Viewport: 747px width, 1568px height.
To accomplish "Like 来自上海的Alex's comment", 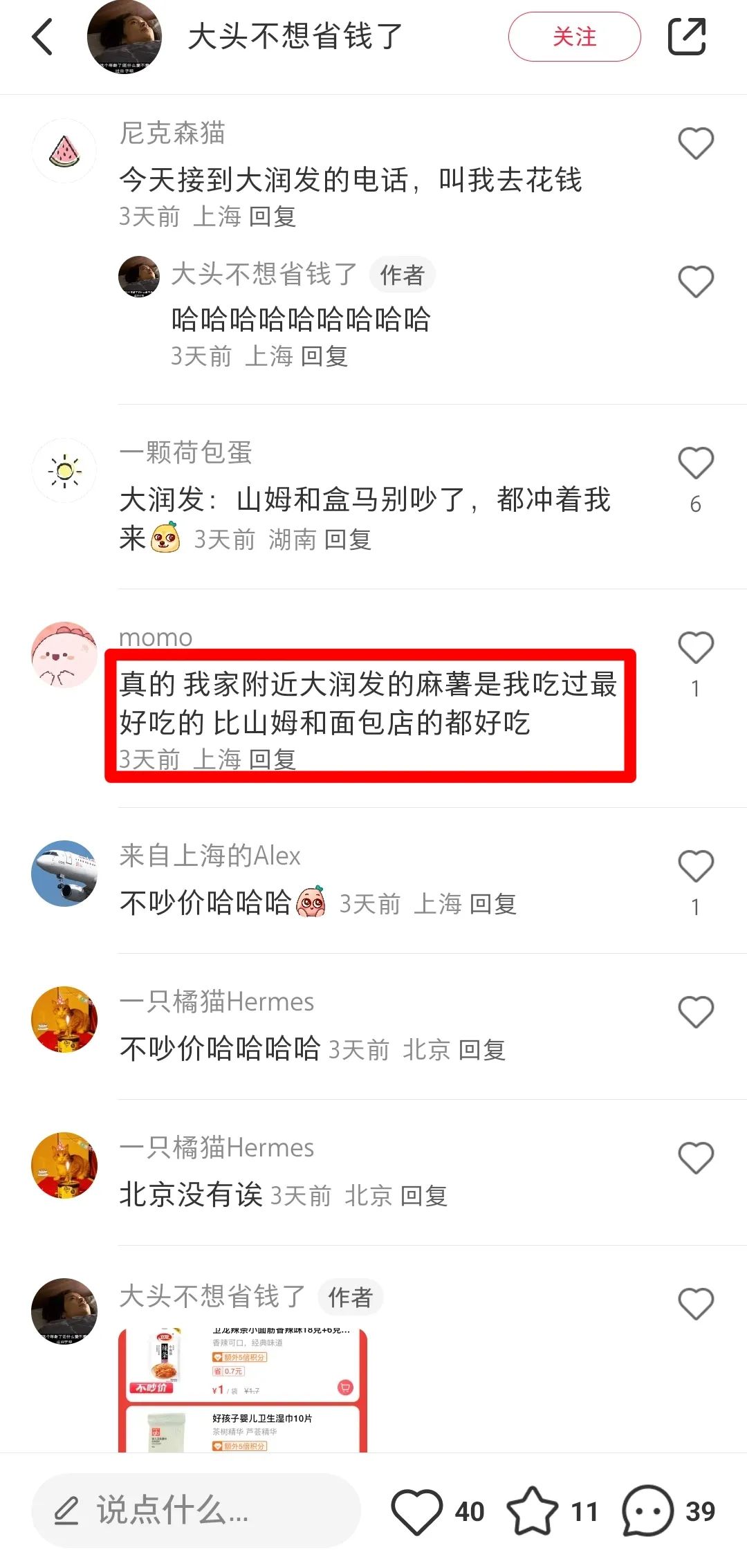I will 695,867.
